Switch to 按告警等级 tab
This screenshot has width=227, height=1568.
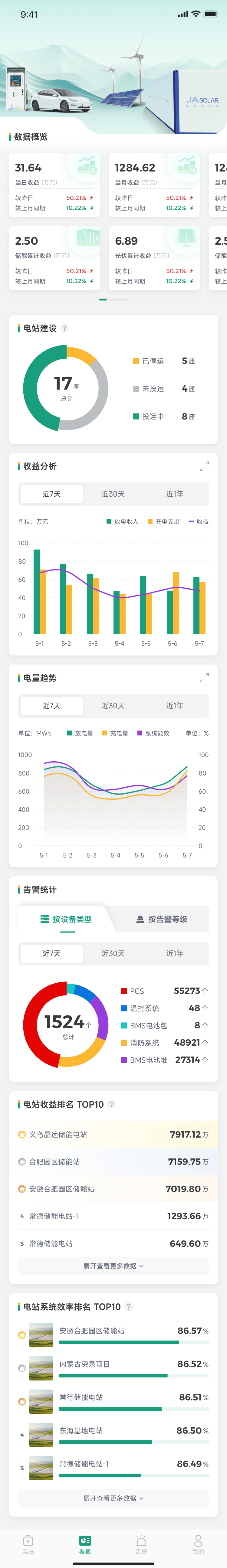(x=162, y=919)
